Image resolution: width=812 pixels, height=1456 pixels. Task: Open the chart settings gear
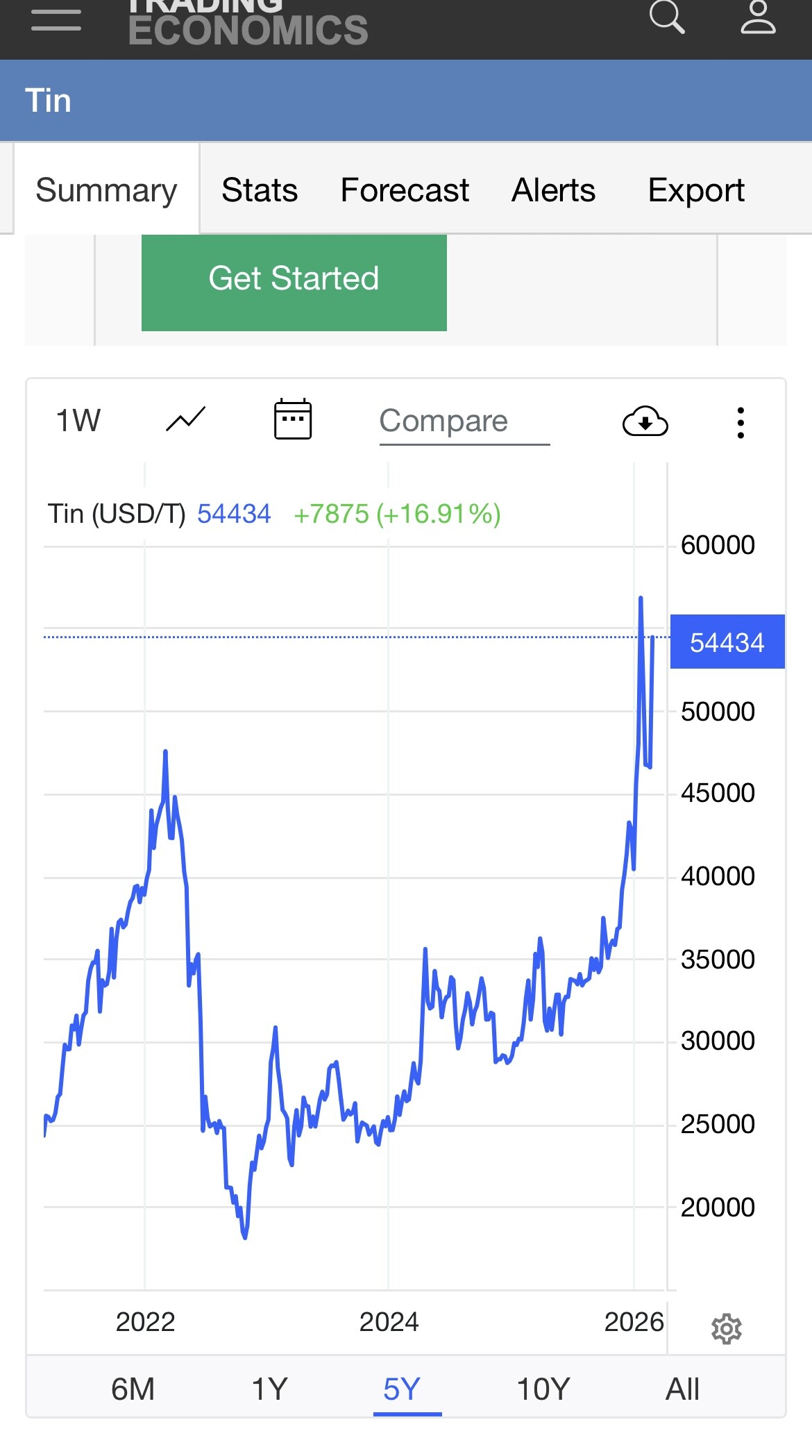(x=727, y=1329)
